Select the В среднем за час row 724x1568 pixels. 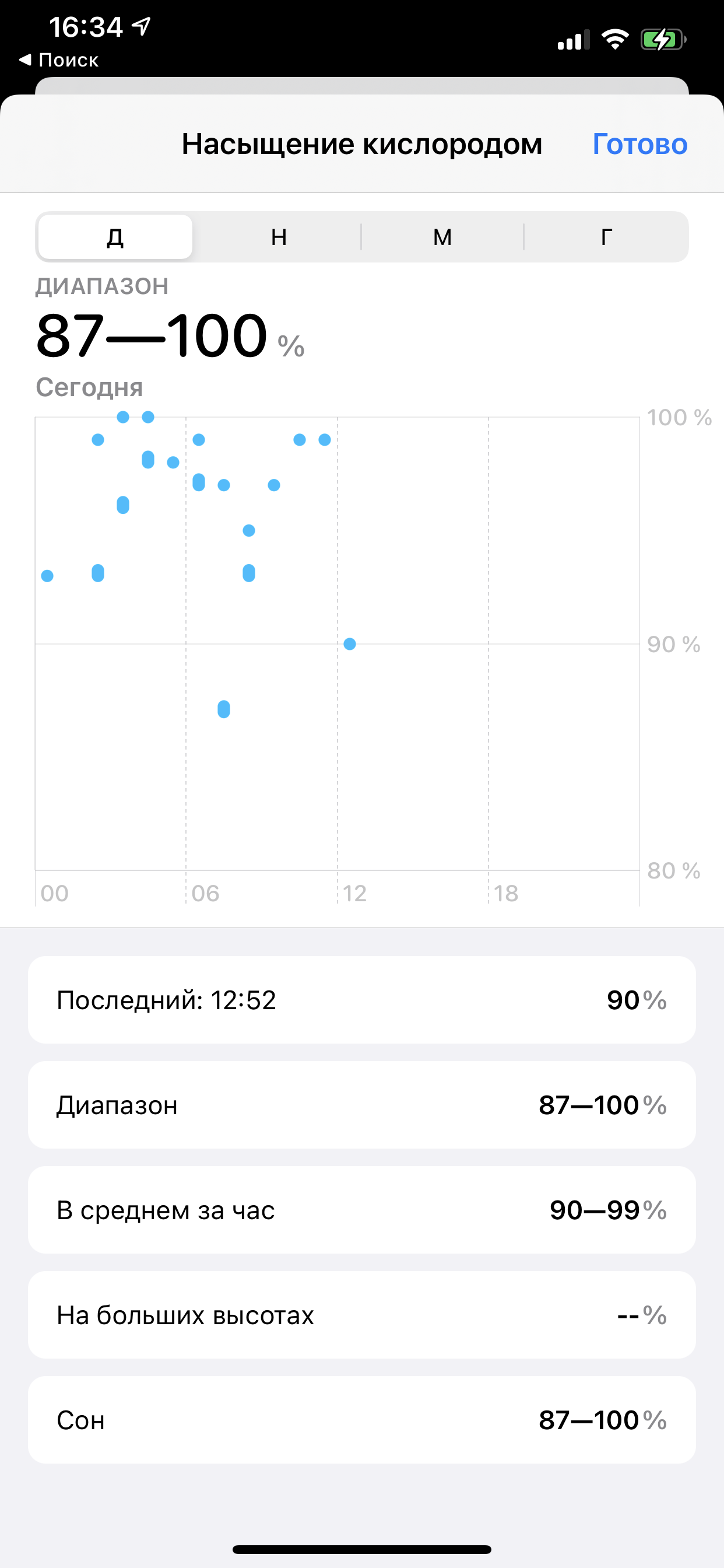coord(361,1210)
